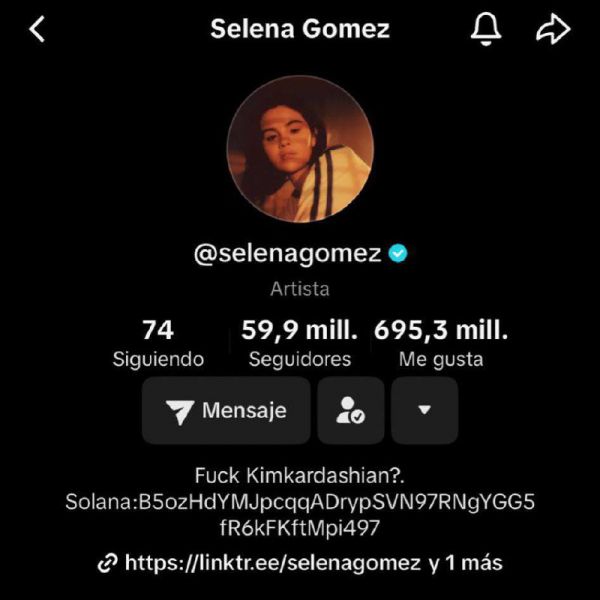Share this profile with the arrow icon

coord(552,30)
